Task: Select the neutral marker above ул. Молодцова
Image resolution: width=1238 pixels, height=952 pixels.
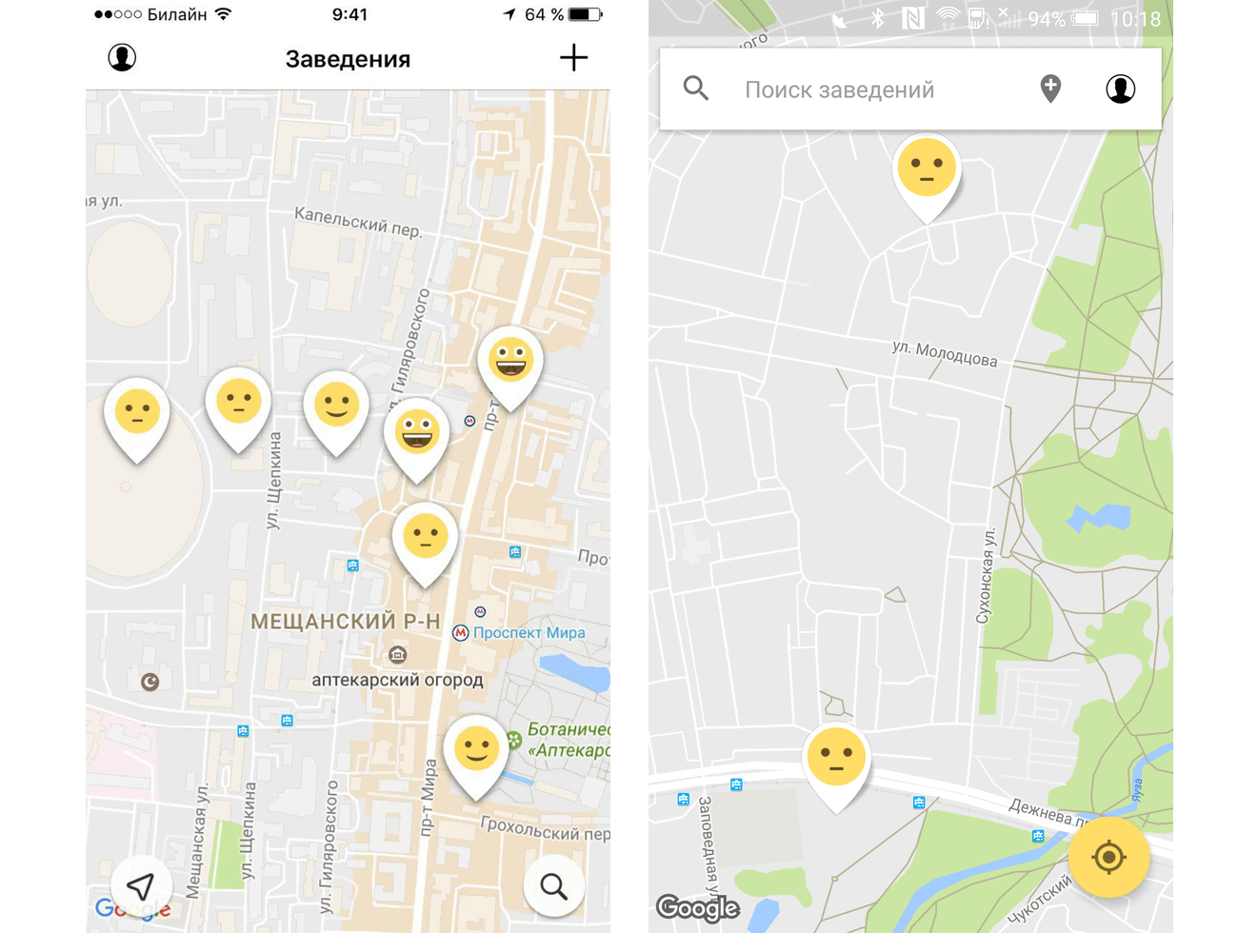Action: [926, 169]
